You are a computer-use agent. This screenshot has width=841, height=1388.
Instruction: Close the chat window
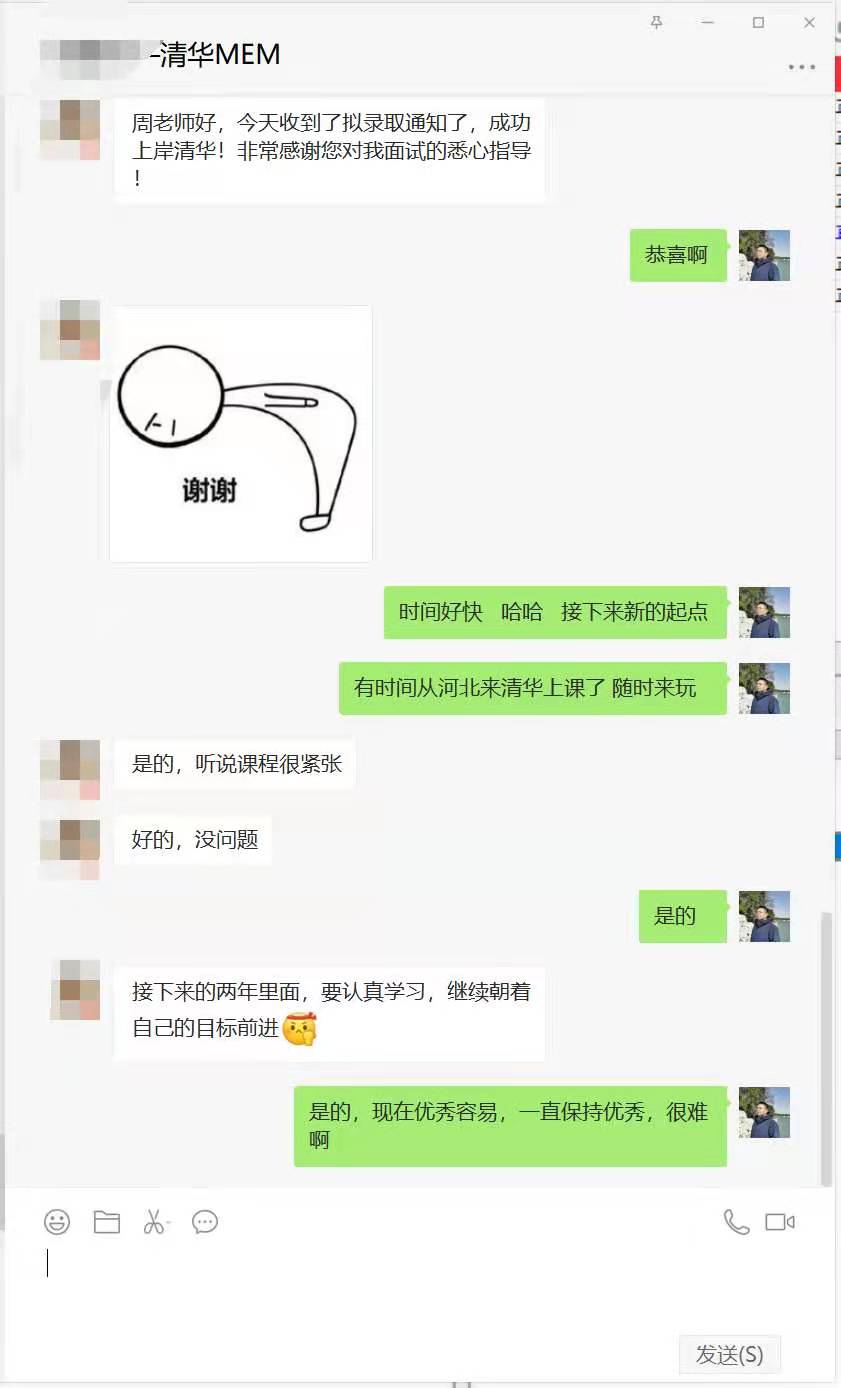[x=810, y=22]
